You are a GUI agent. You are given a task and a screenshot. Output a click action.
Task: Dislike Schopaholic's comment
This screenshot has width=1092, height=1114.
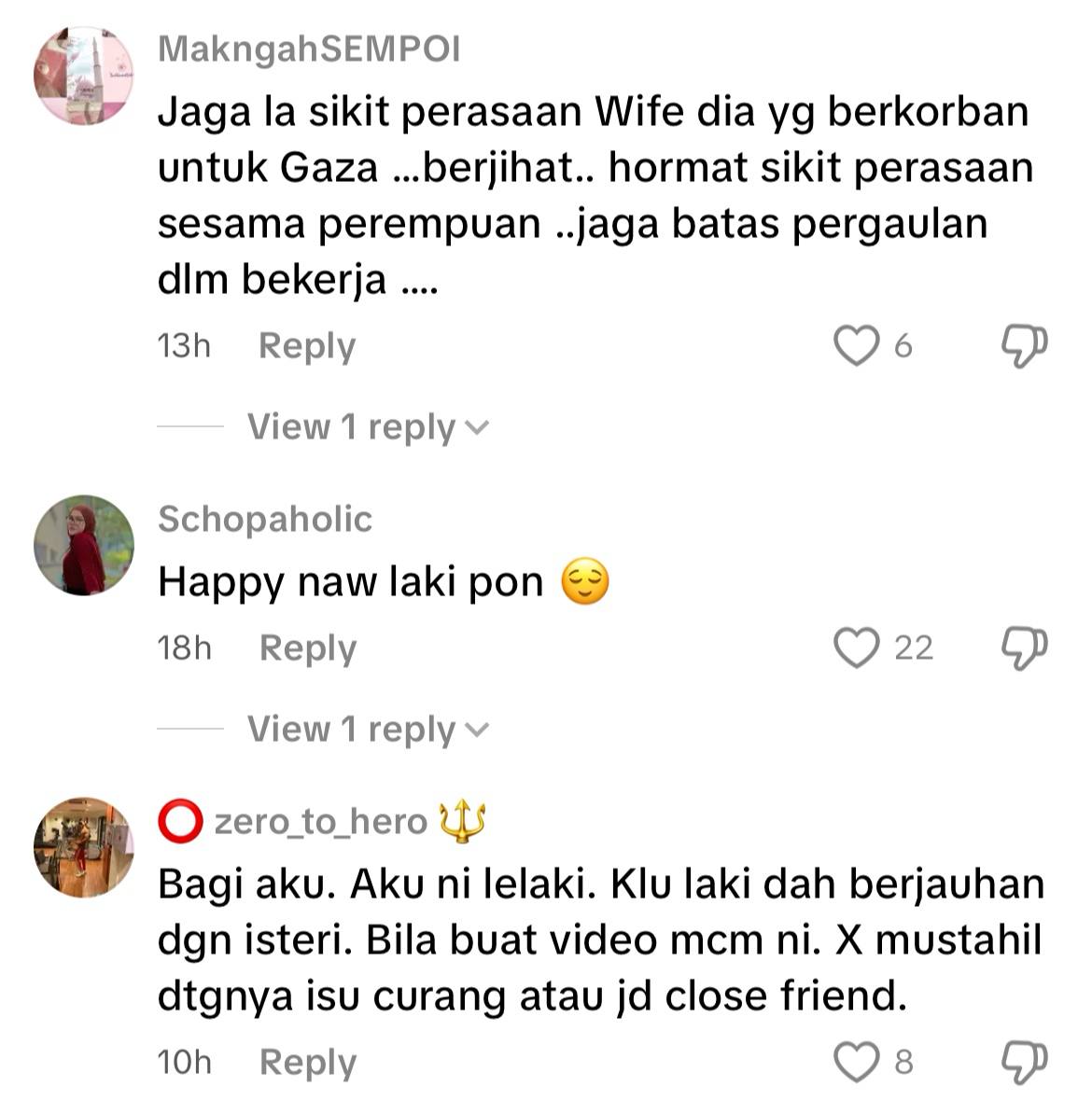point(1024,648)
